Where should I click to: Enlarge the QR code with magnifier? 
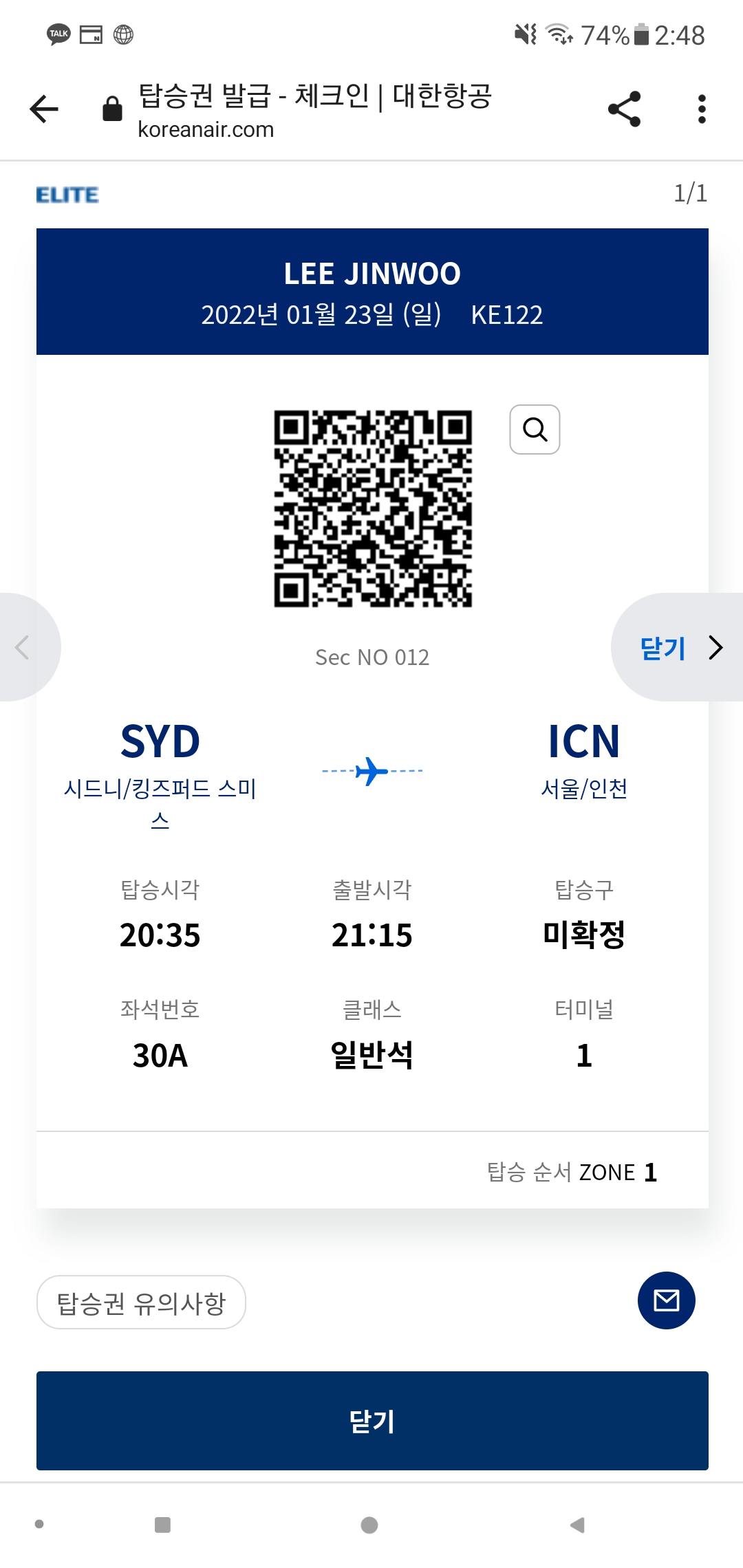pos(535,430)
